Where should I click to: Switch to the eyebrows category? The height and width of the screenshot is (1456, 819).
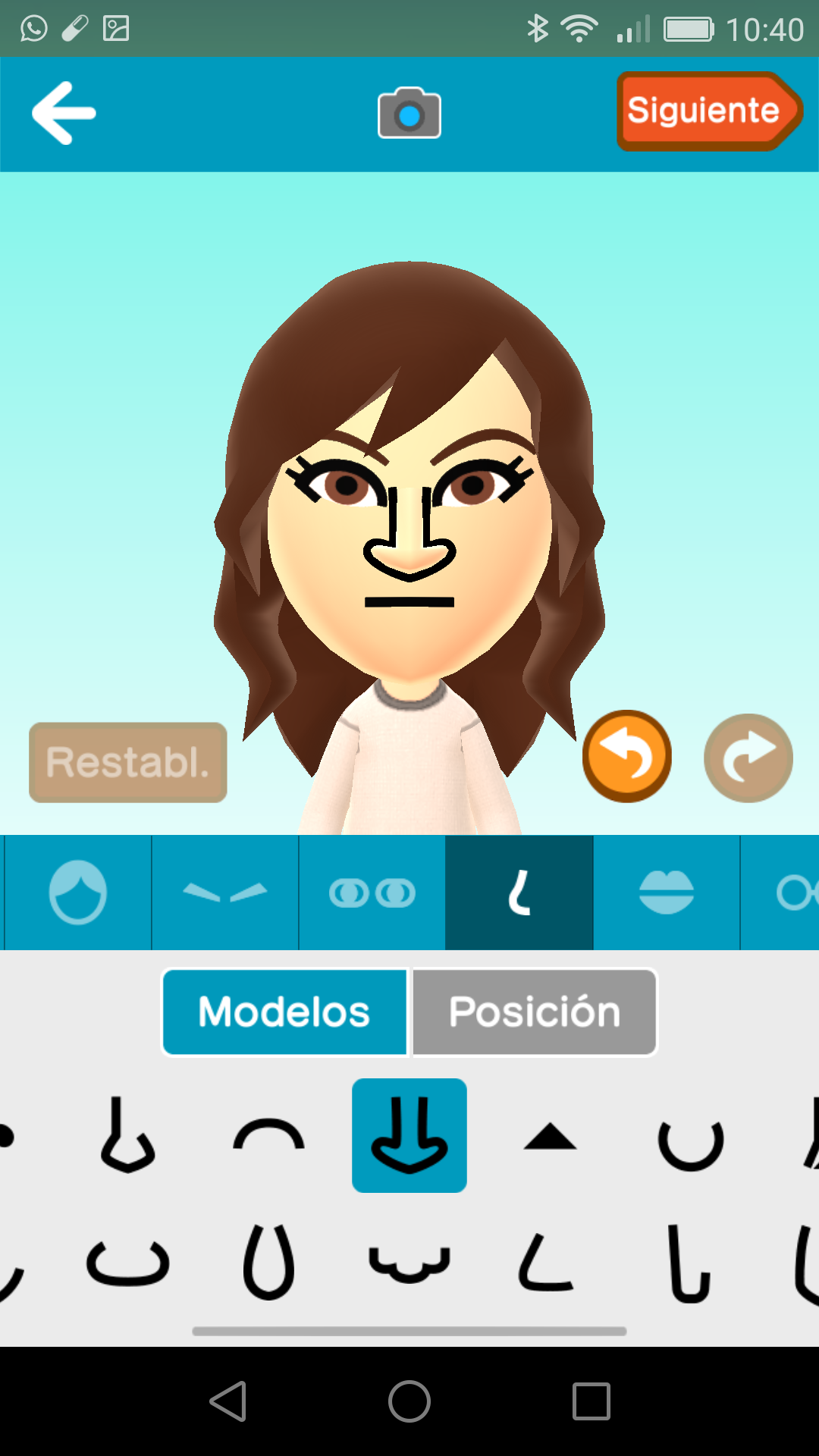[x=225, y=893]
